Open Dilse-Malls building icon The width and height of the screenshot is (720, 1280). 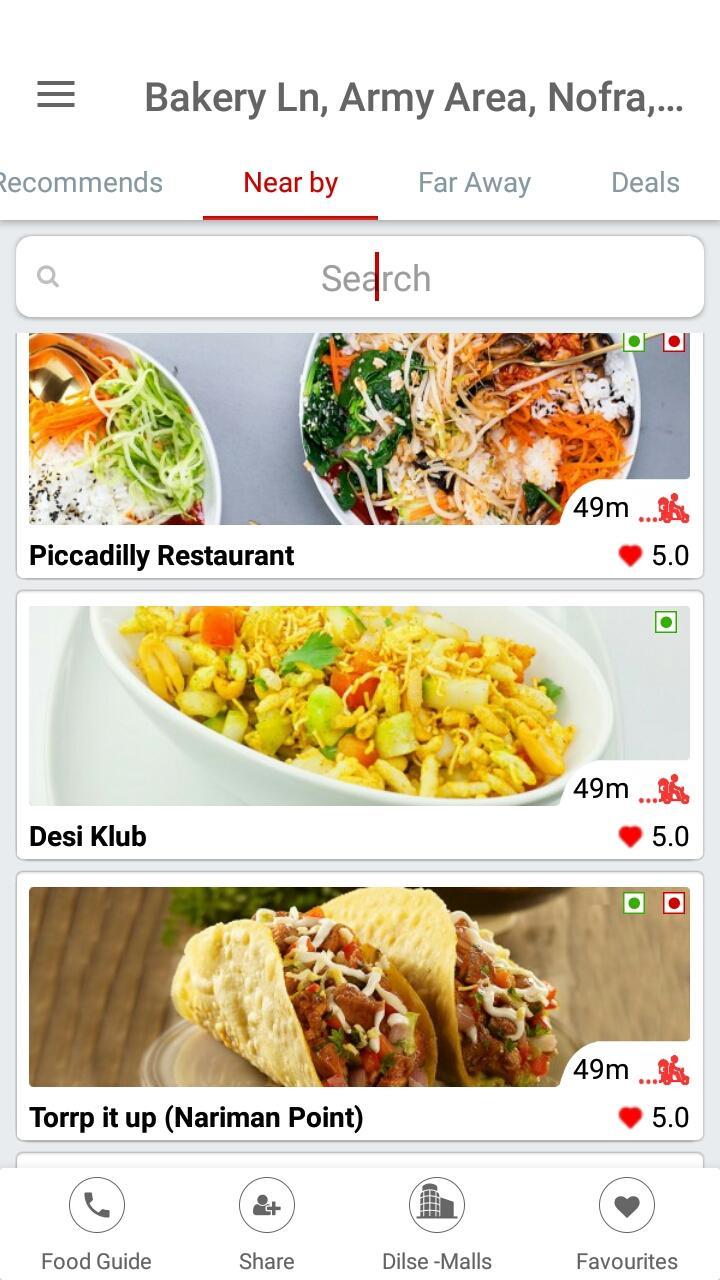point(436,1204)
